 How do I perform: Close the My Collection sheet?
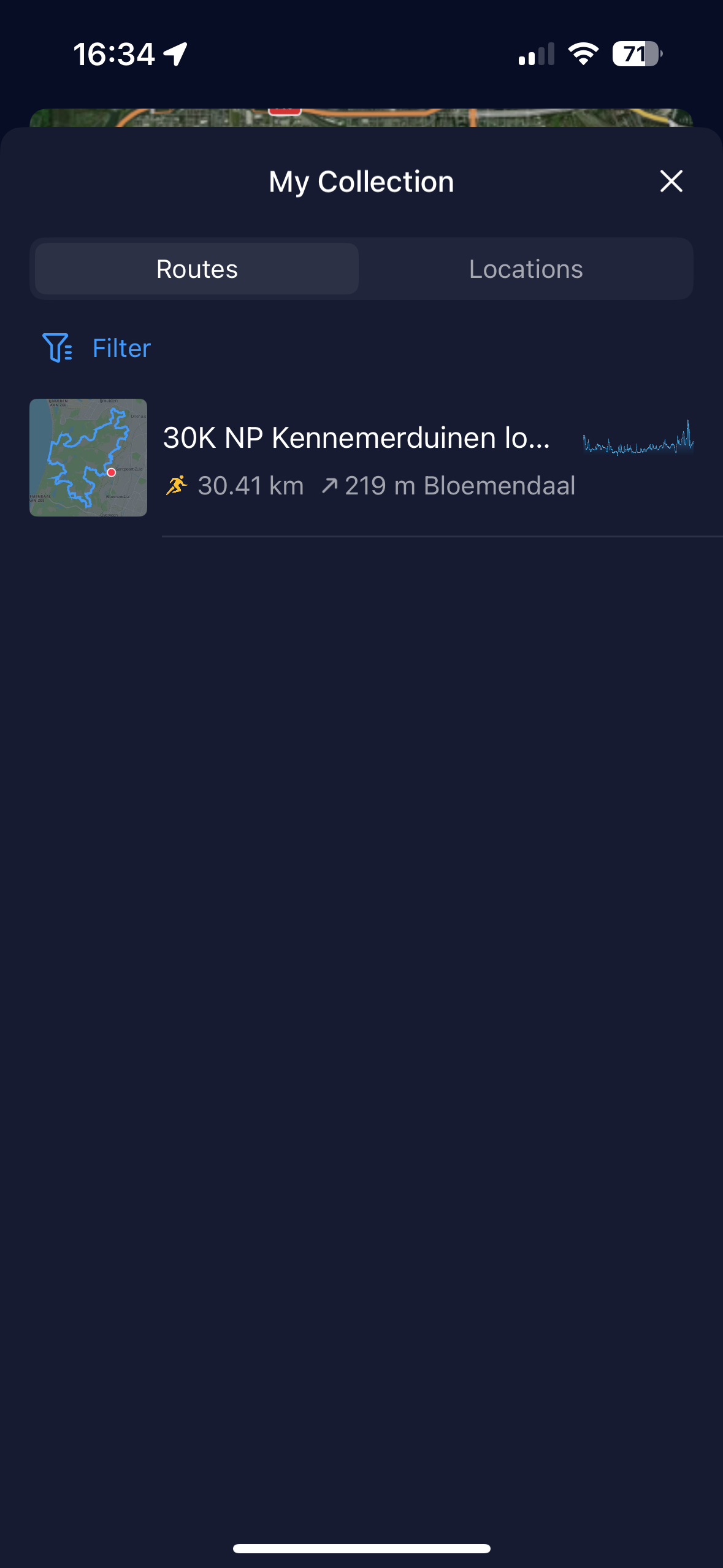click(x=671, y=181)
